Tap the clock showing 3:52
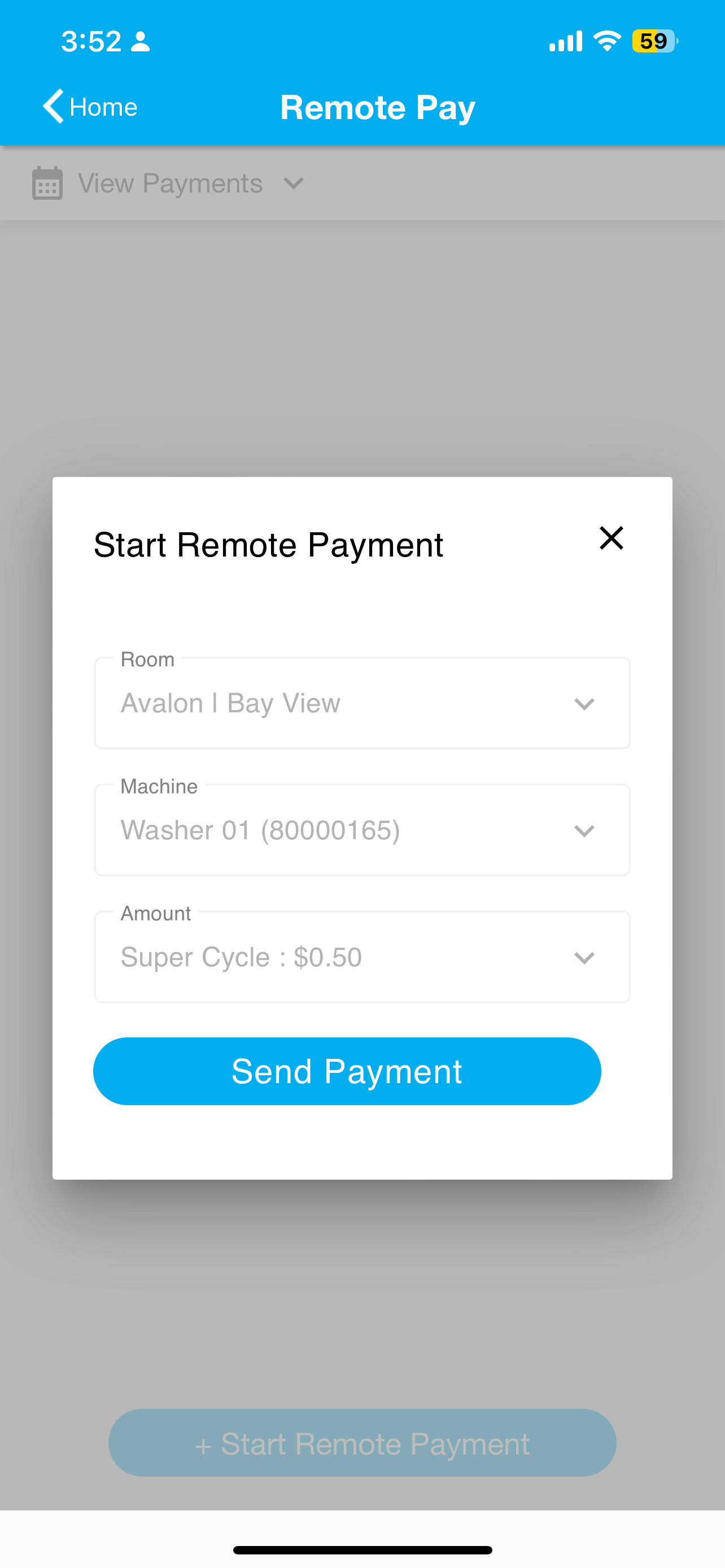725x1568 pixels. (93, 41)
